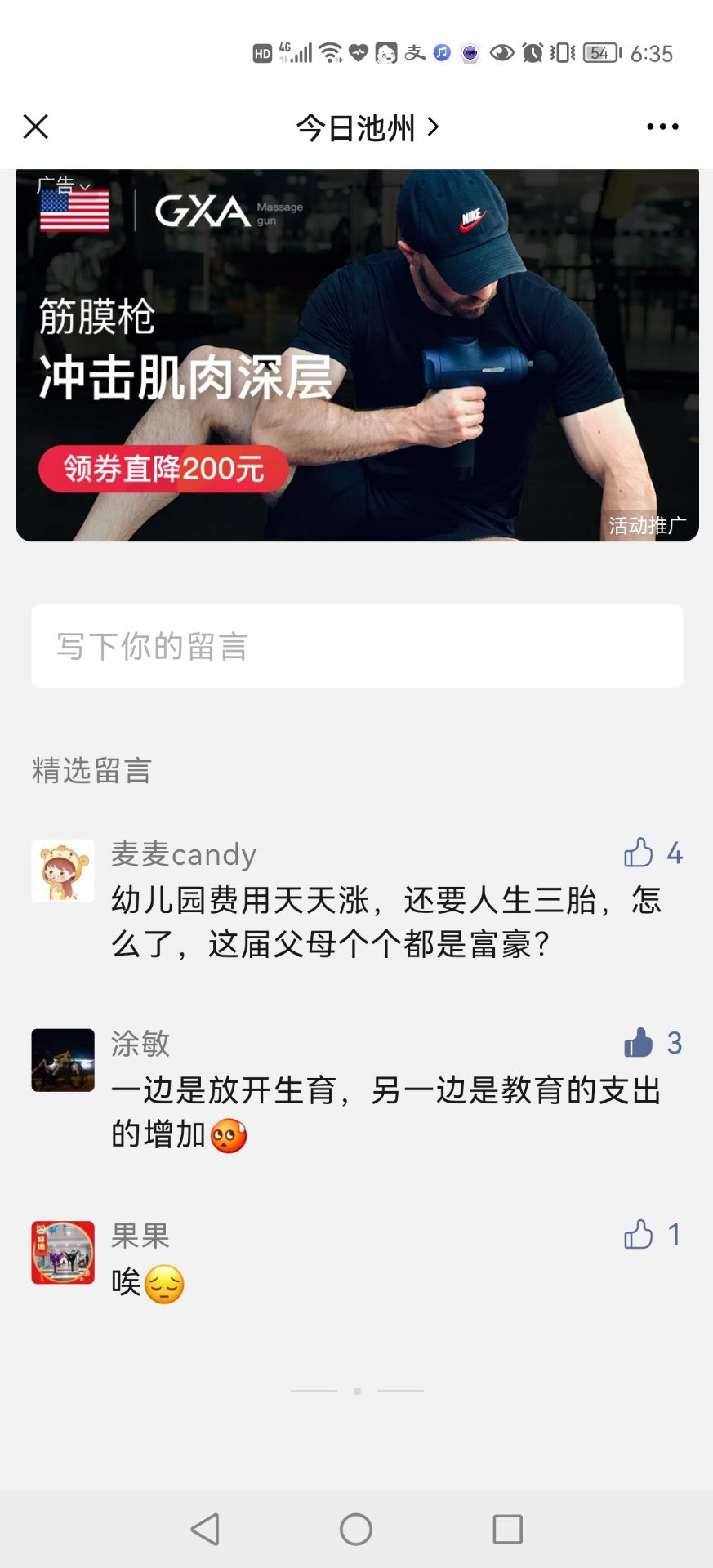Screen dimensions: 713x1568
Task: Tap the 写下你的留言 comment field
Action: pyautogui.click(x=357, y=646)
